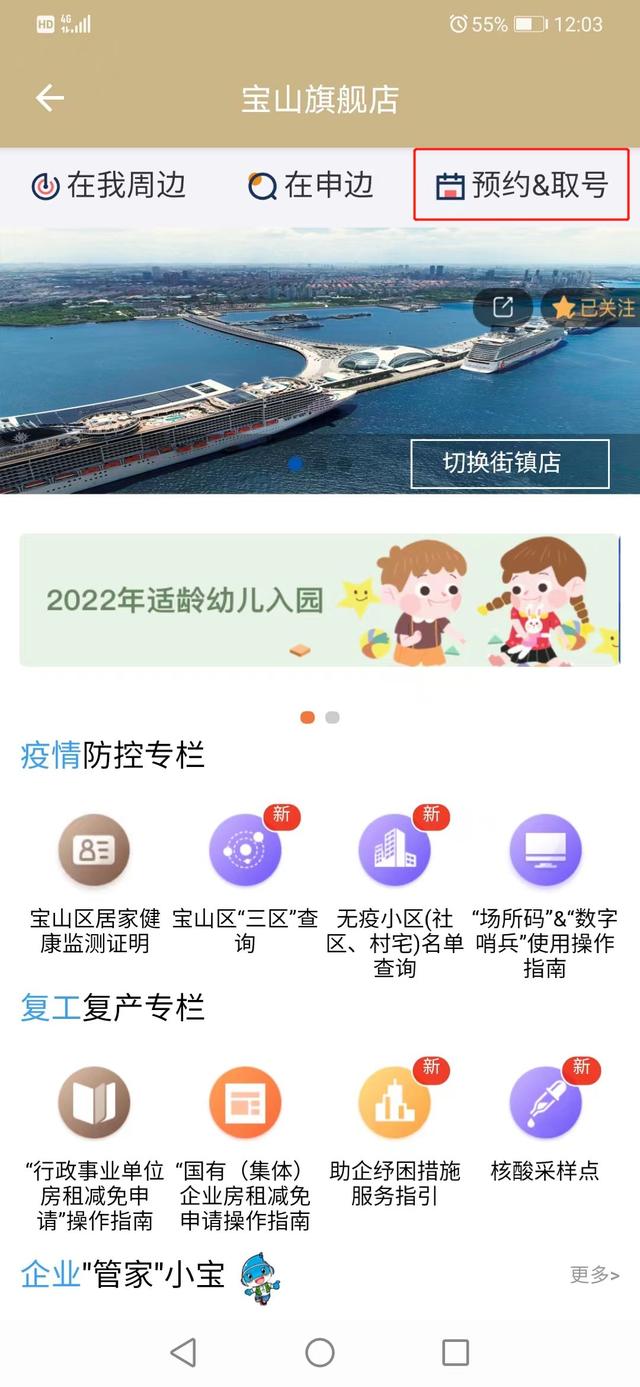The width and height of the screenshot is (640, 1387).
Task: Open the 2022年适龄幼儿入园 banner
Action: (x=319, y=600)
